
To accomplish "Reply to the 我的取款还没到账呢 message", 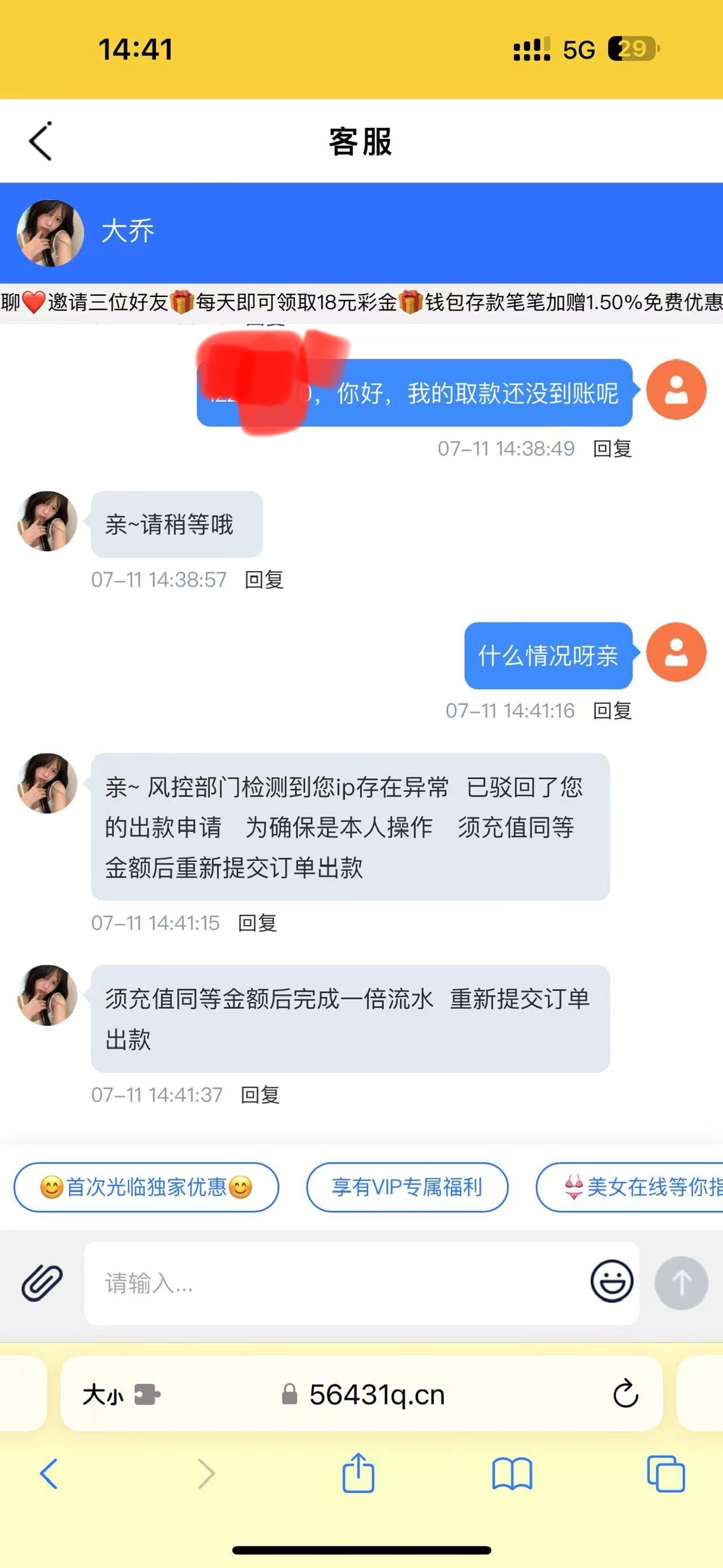I will click(x=612, y=449).
